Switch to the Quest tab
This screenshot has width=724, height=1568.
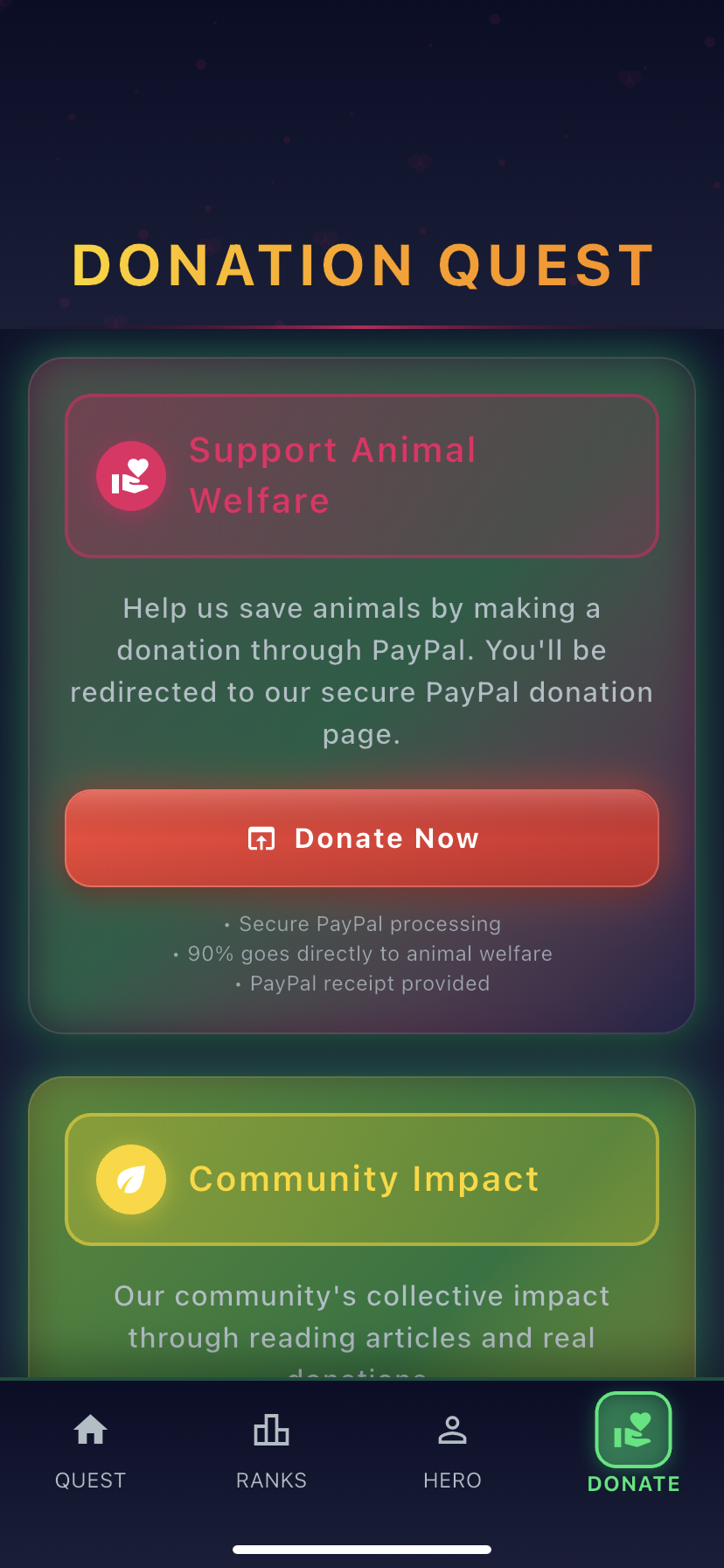point(91,1449)
